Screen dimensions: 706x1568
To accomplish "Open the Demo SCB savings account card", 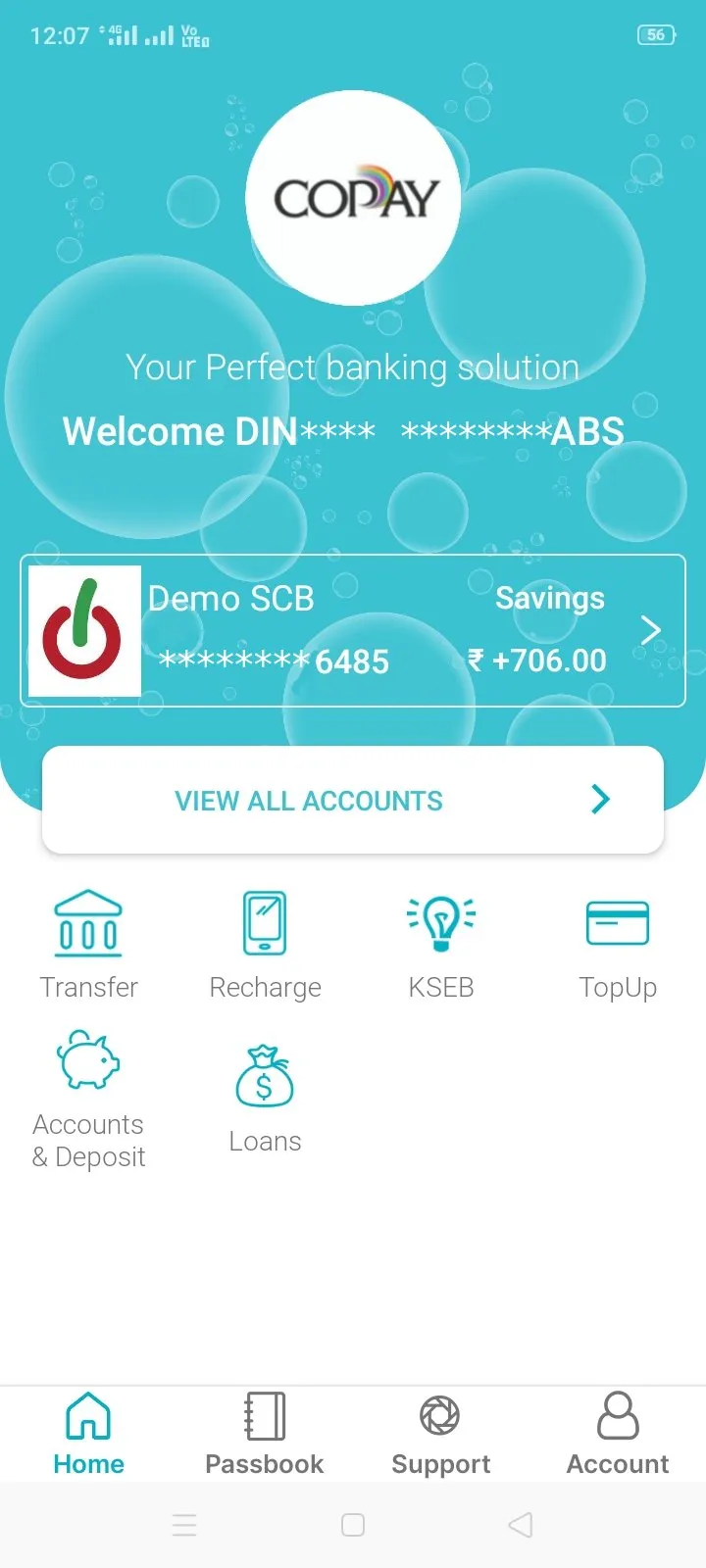I will click(x=353, y=630).
